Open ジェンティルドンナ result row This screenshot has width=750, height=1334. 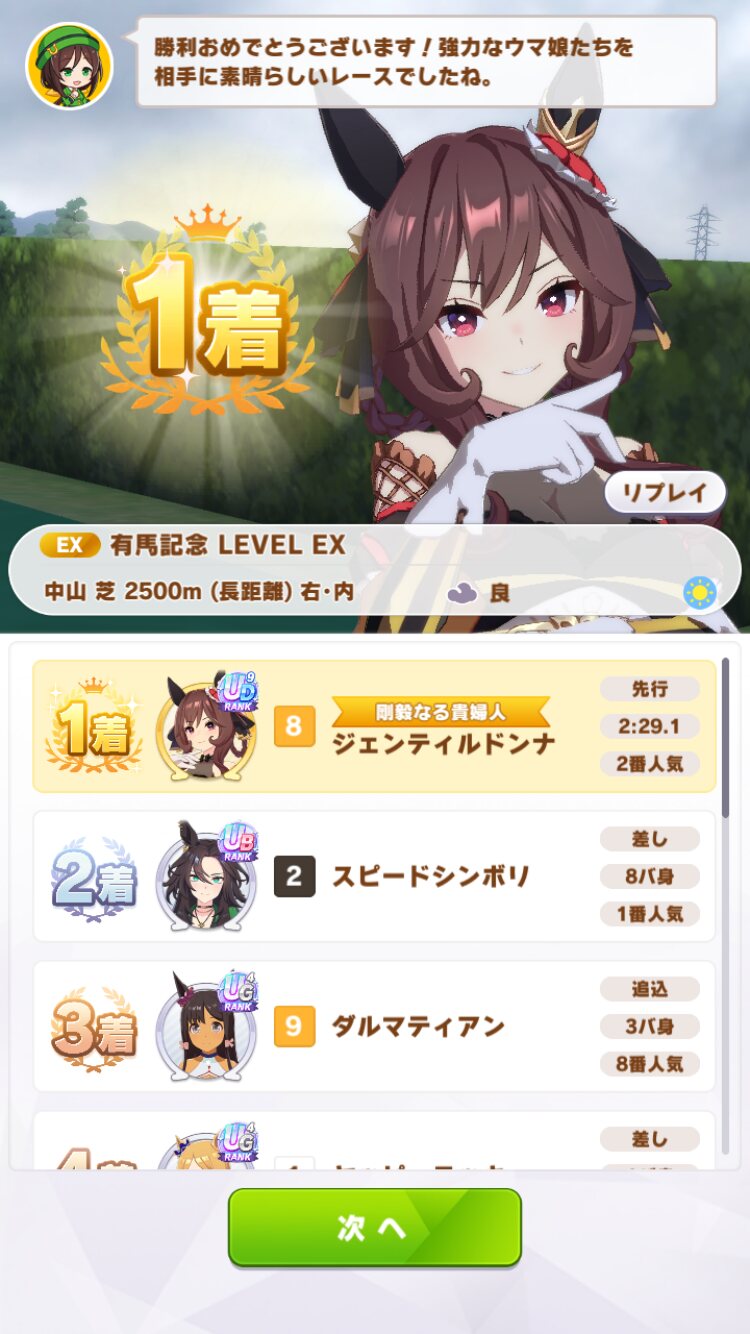(x=374, y=726)
